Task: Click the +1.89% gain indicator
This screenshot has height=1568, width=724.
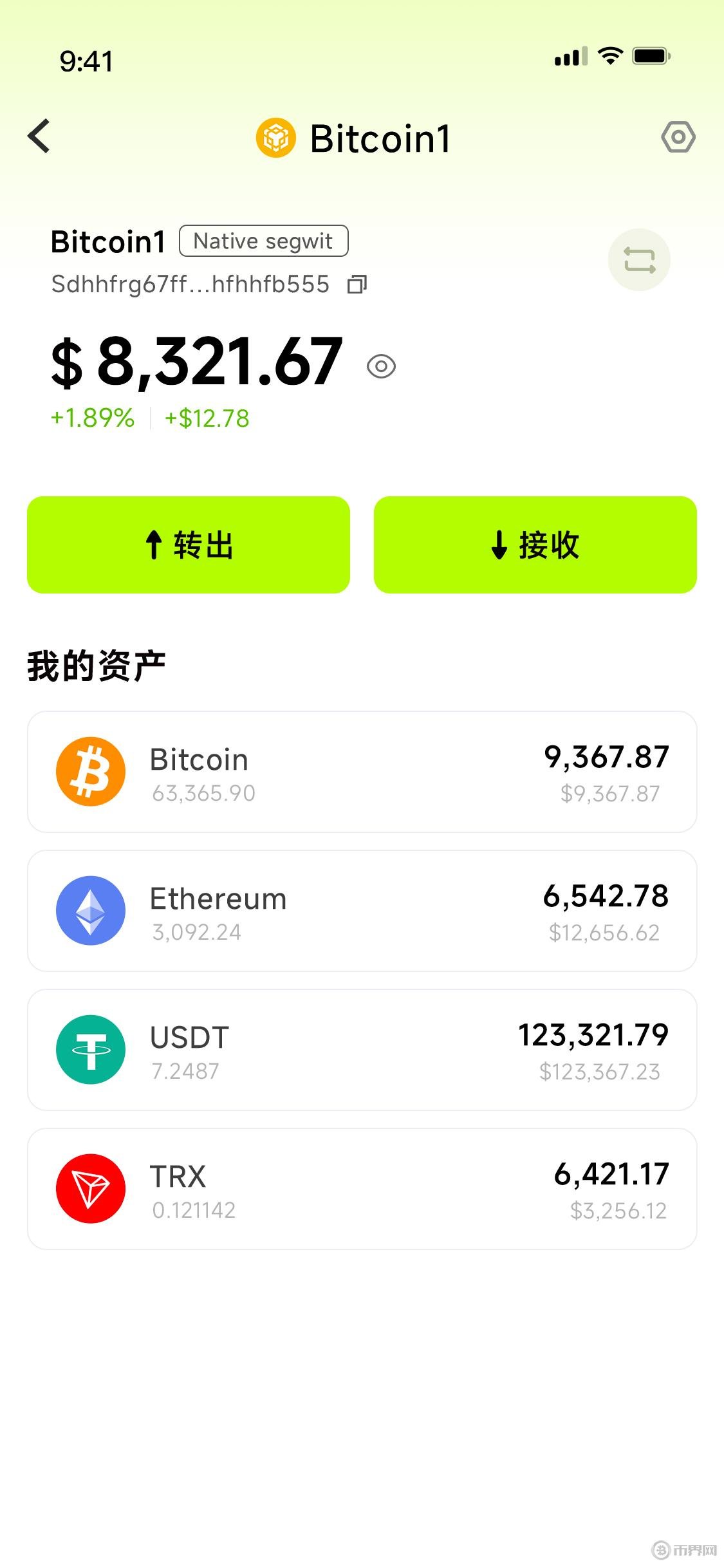Action: (91, 418)
